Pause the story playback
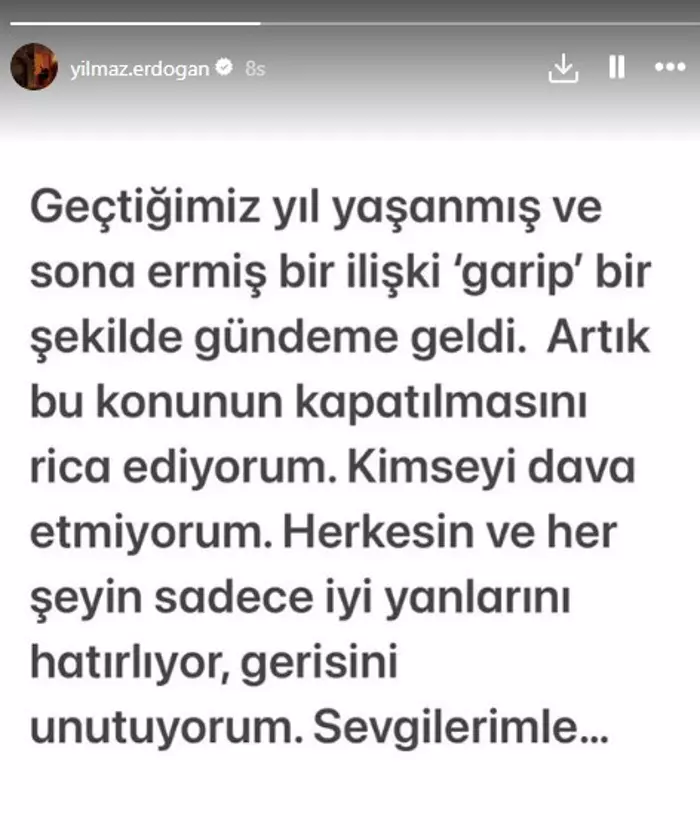Viewport: 700px width, 840px height. coord(617,68)
